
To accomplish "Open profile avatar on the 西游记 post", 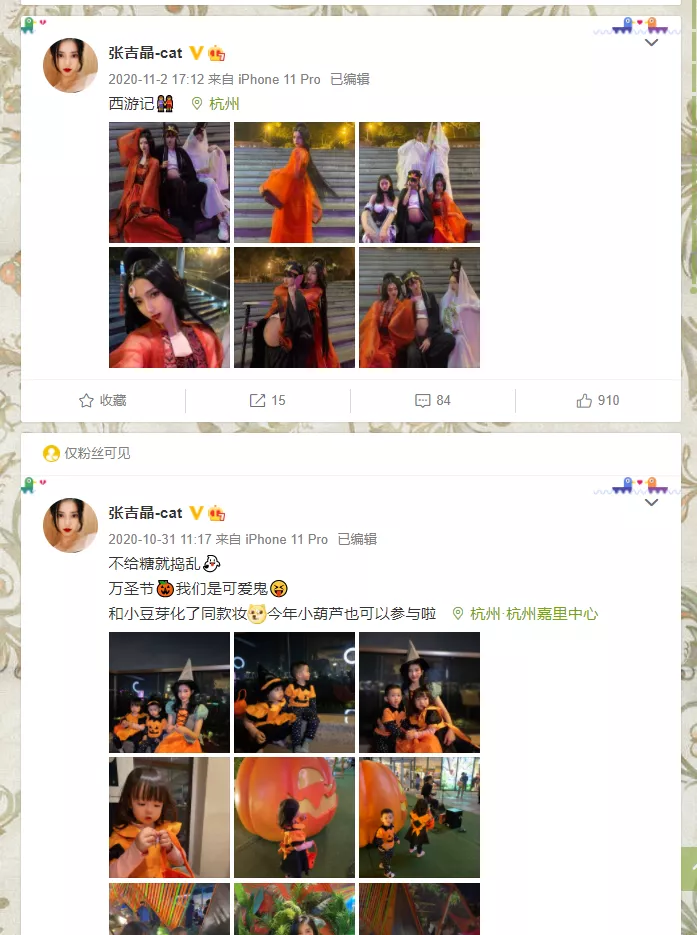I will tap(70, 66).
